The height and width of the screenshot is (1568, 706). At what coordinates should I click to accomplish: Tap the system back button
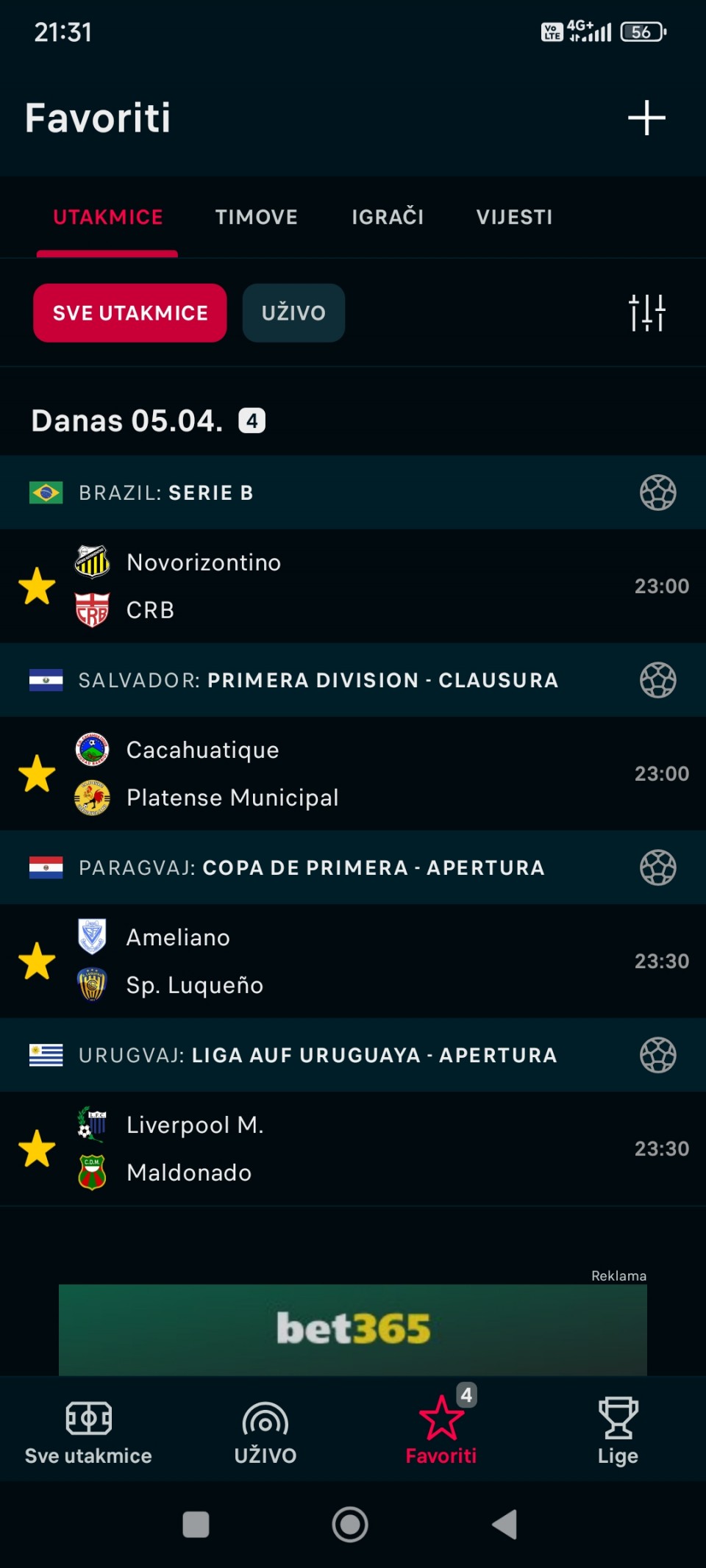tap(505, 1524)
